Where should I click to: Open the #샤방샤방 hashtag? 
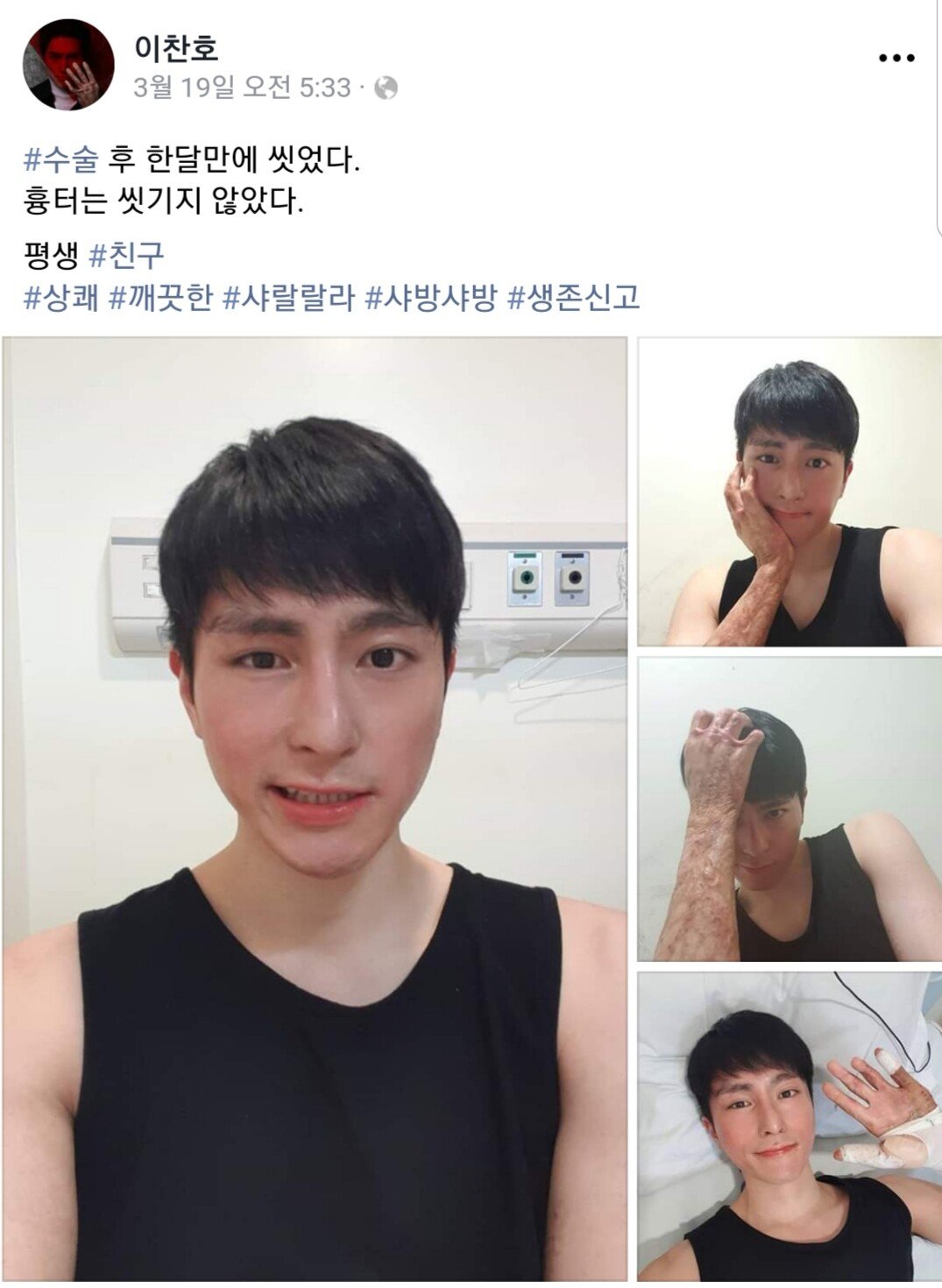pyautogui.click(x=430, y=298)
